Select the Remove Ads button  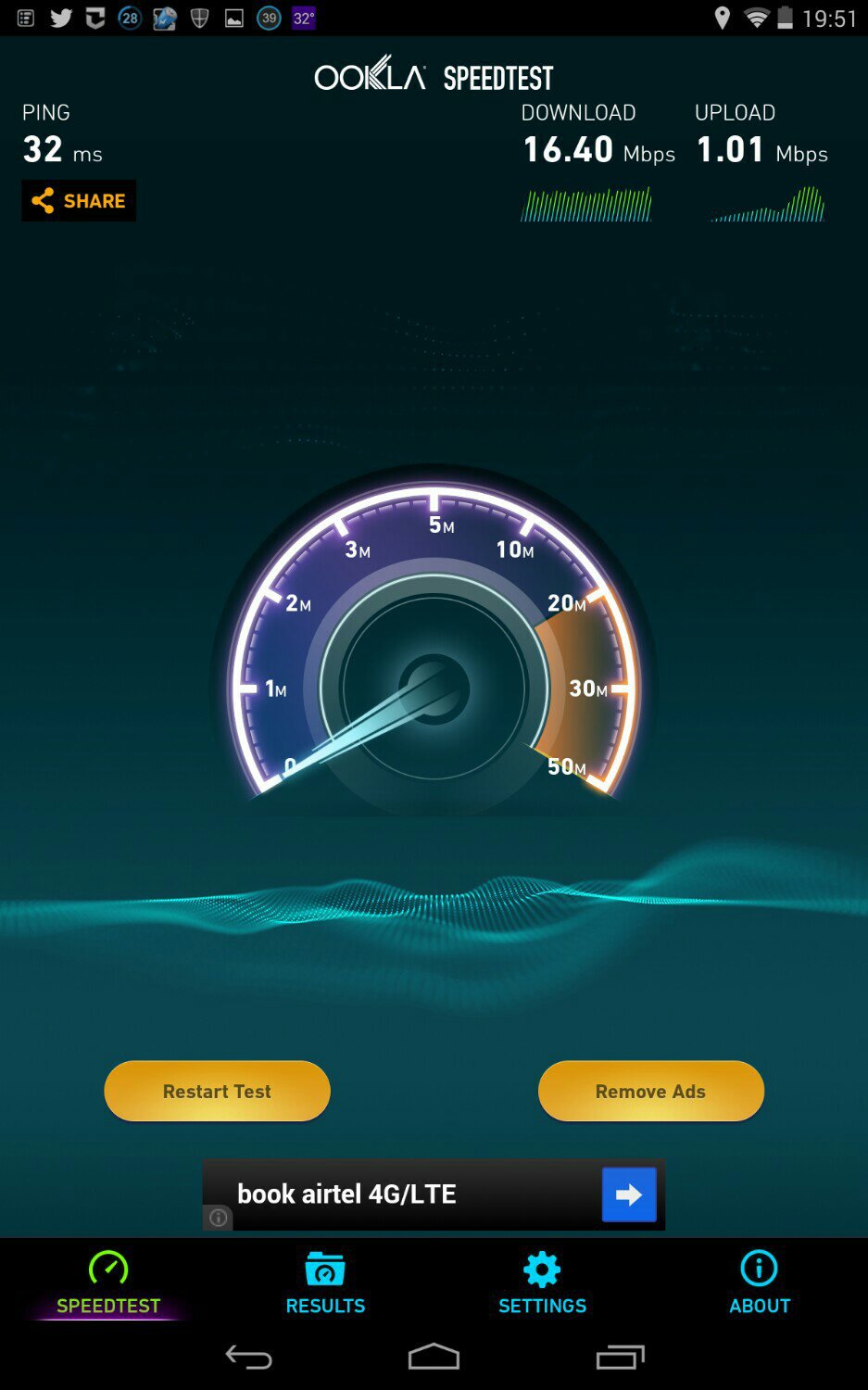coord(650,1091)
